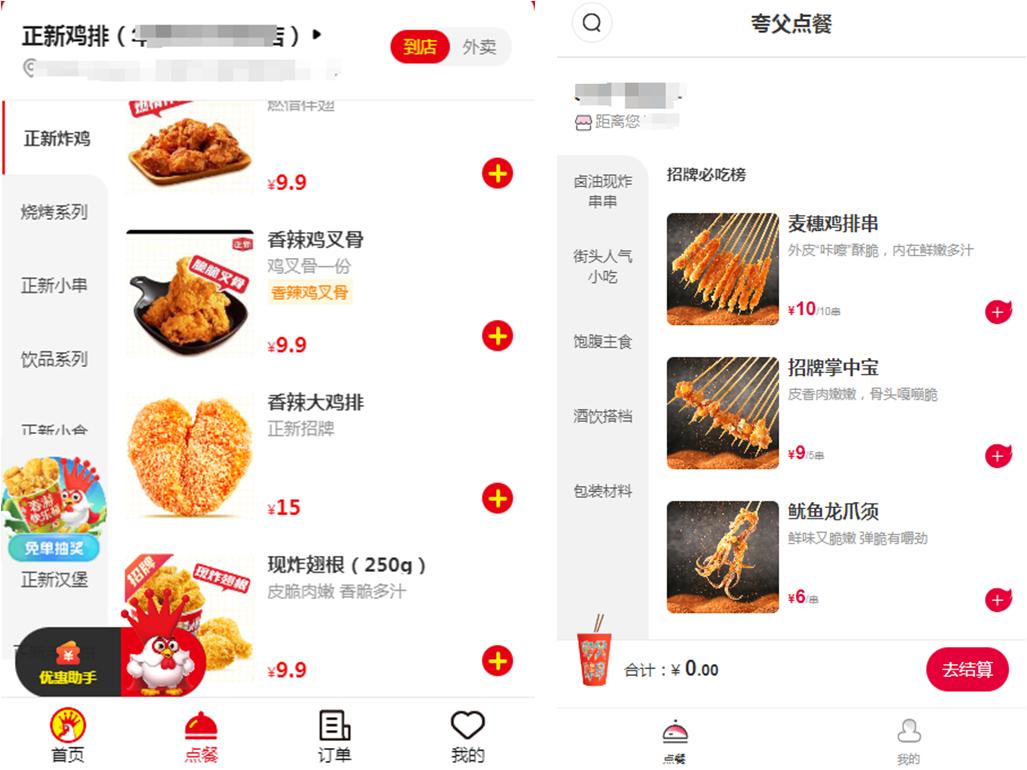The height and width of the screenshot is (770, 1027).
Task: Open the 饱腹主食 category
Action: click(x=602, y=342)
